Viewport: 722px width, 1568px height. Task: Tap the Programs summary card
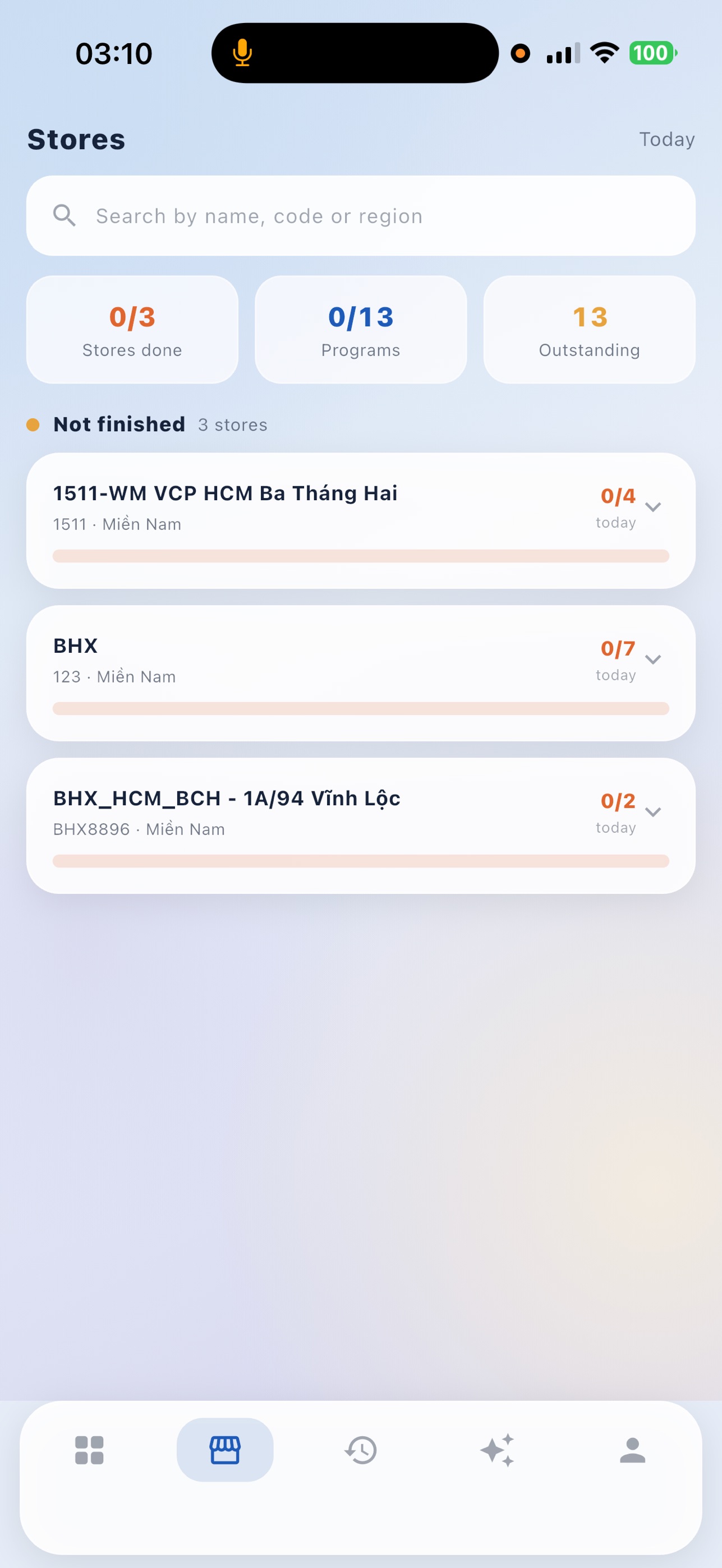[x=360, y=329]
